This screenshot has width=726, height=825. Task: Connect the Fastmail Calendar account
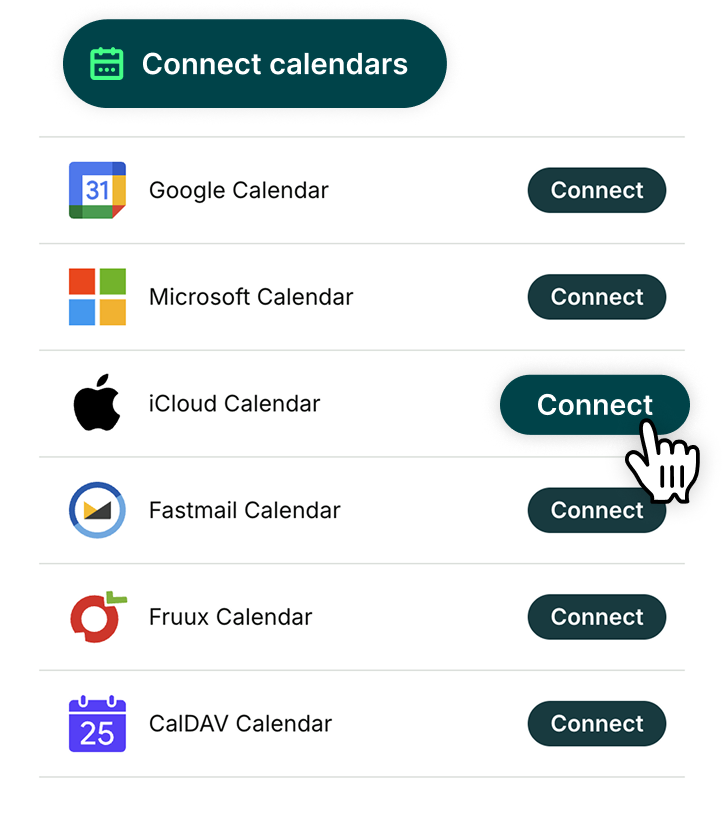(x=596, y=510)
